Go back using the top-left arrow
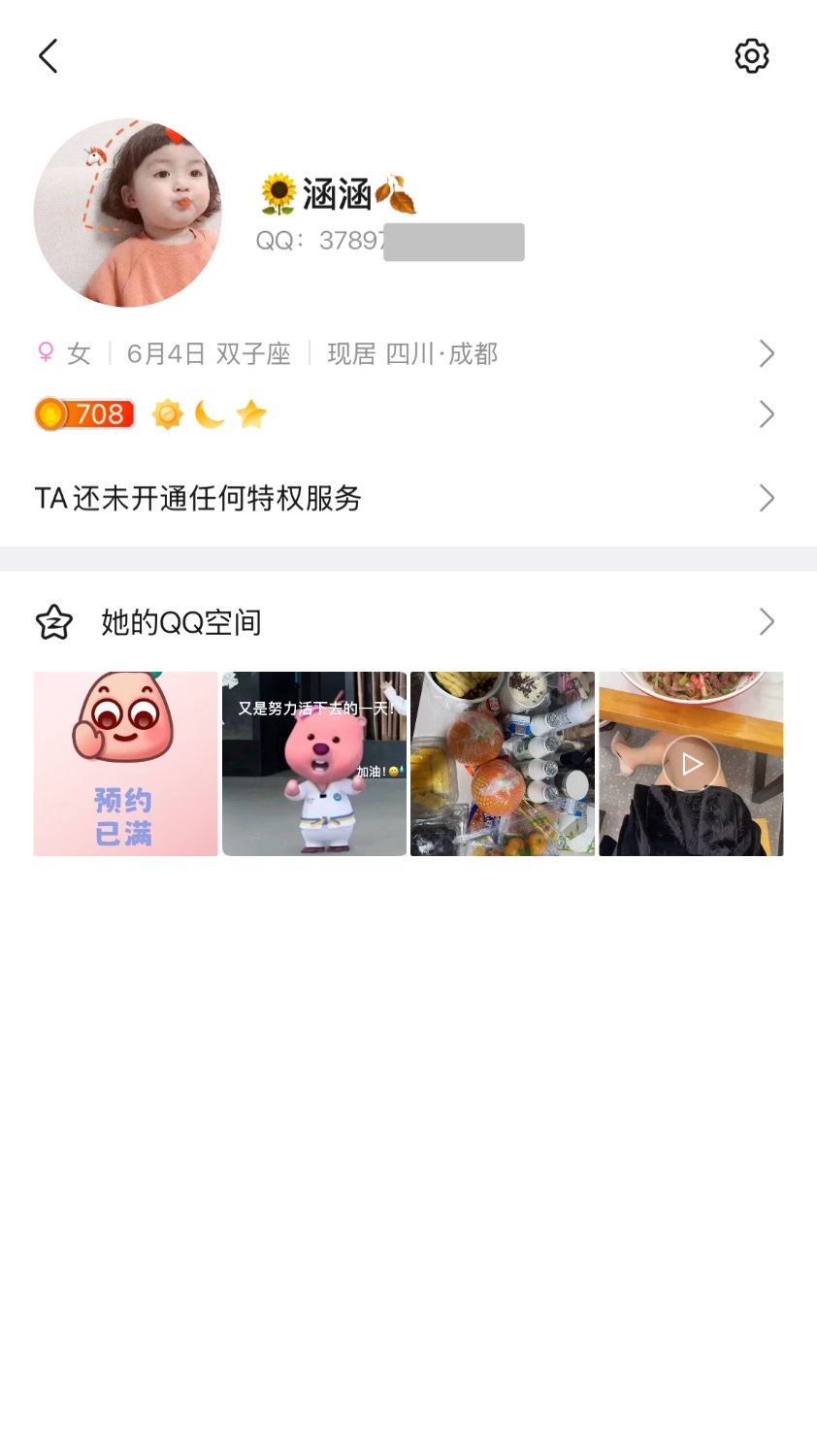This screenshot has height=1456, width=817. tap(49, 56)
